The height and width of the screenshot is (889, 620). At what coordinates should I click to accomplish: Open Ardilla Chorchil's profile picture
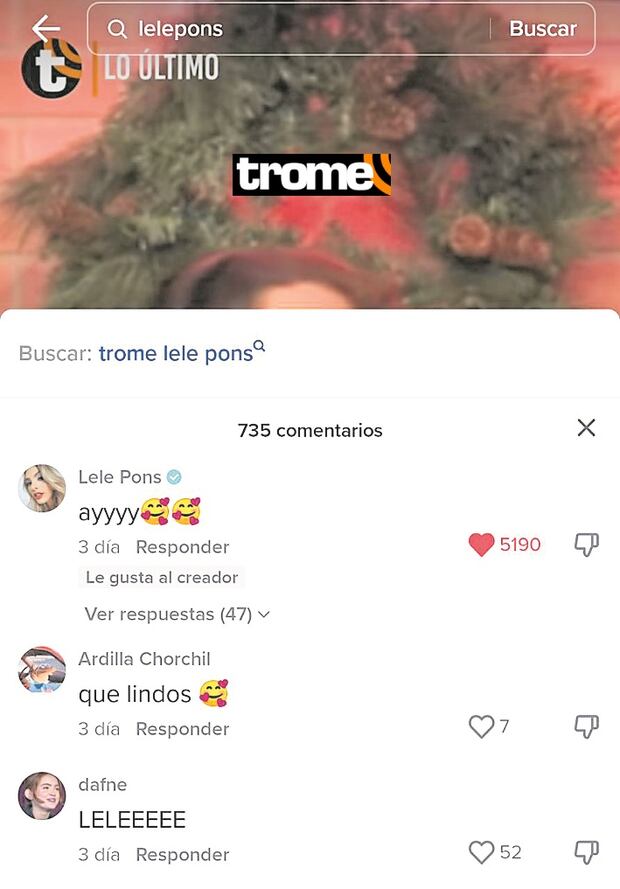42,670
